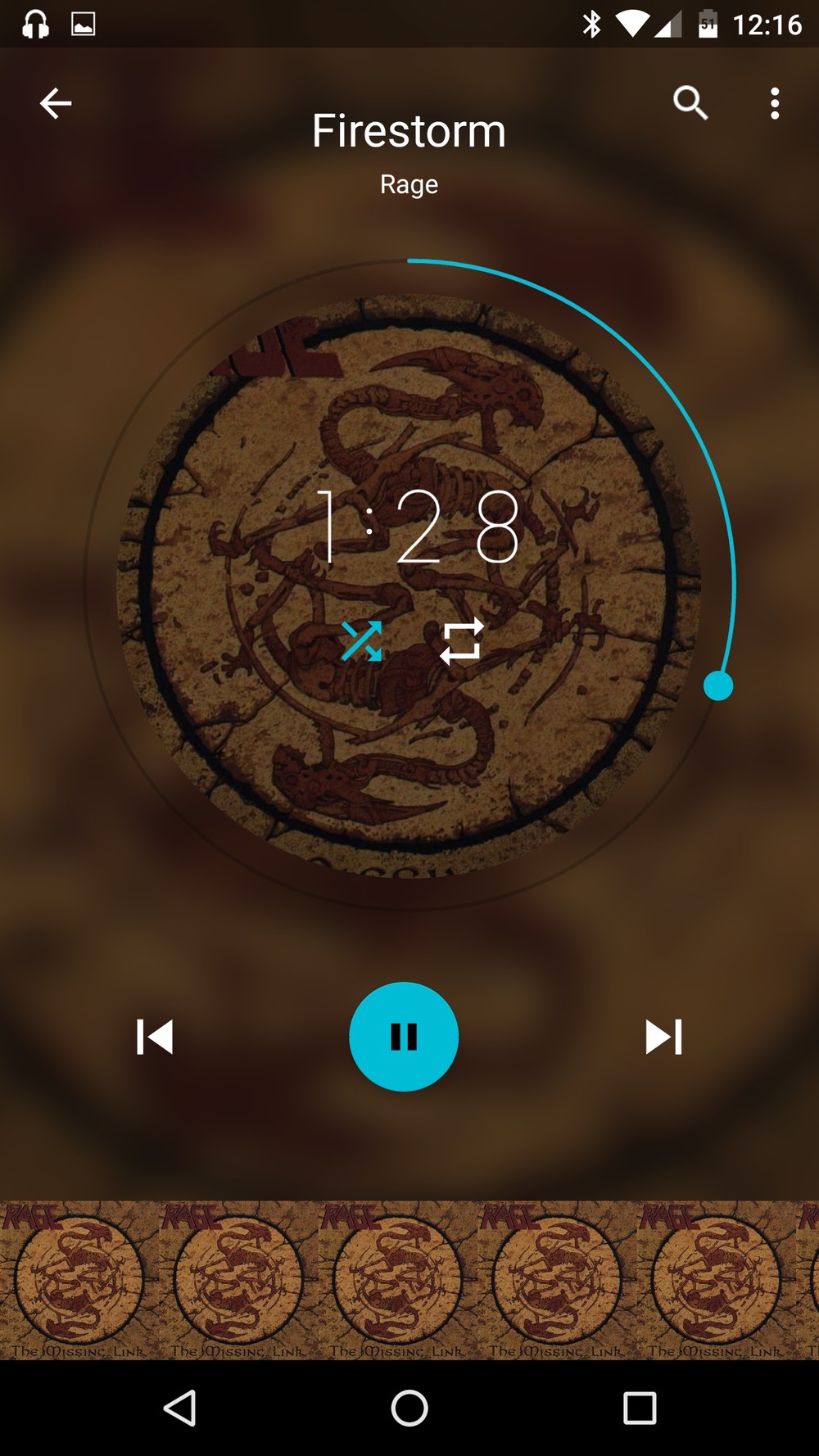This screenshot has height=1456, width=819.
Task: Skip to the previous track
Action: (x=155, y=1037)
